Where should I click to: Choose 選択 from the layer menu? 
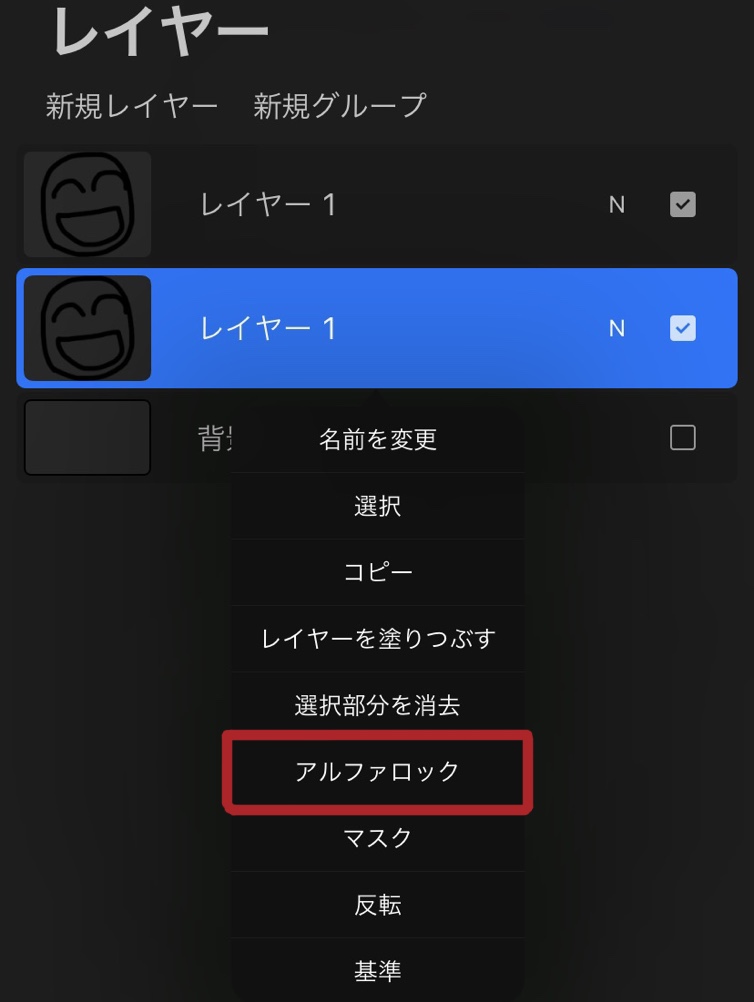[378, 506]
